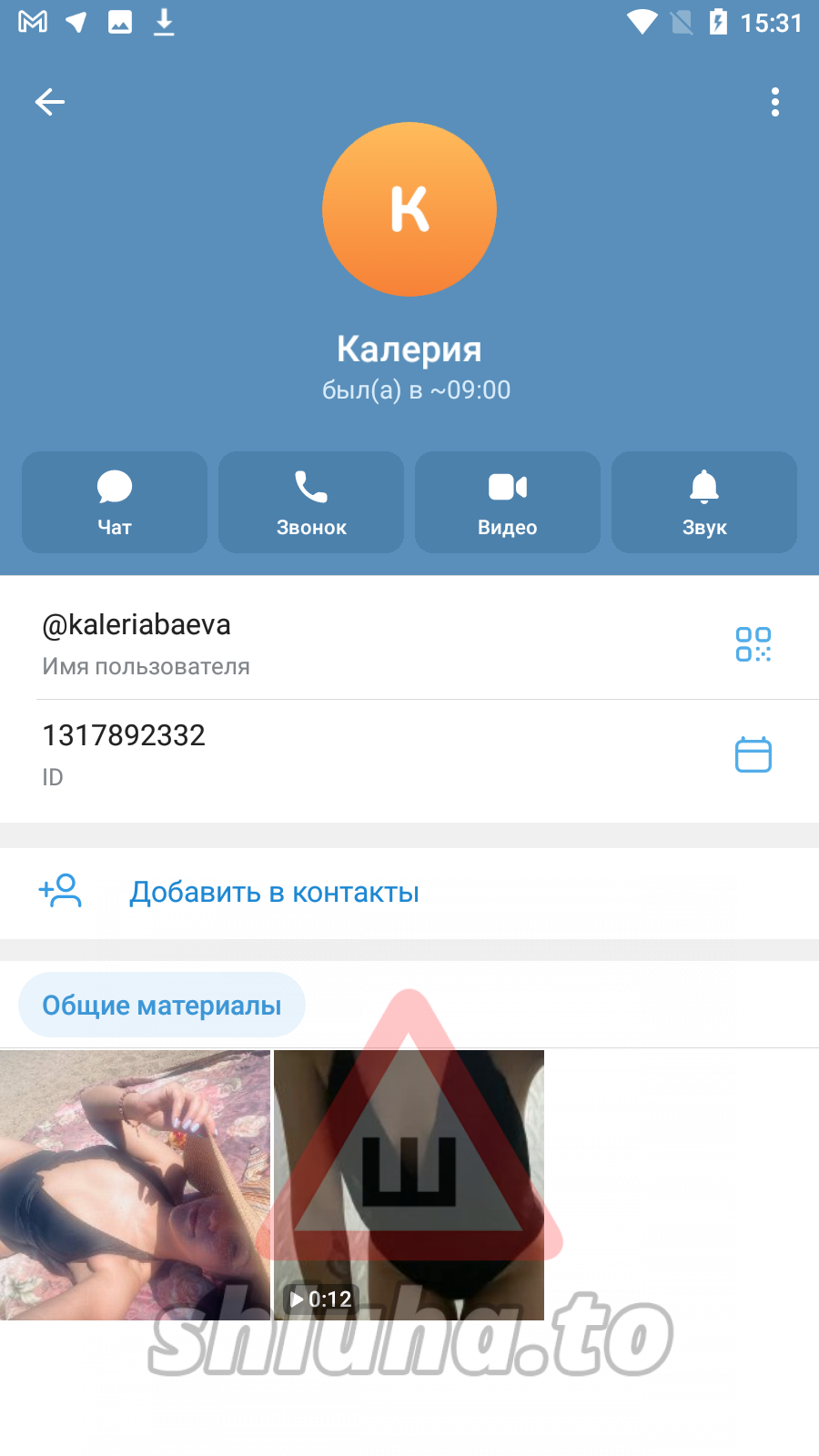Open the profile avatar of Калерия
Screen dimensions: 819x1456
pyautogui.click(x=409, y=209)
